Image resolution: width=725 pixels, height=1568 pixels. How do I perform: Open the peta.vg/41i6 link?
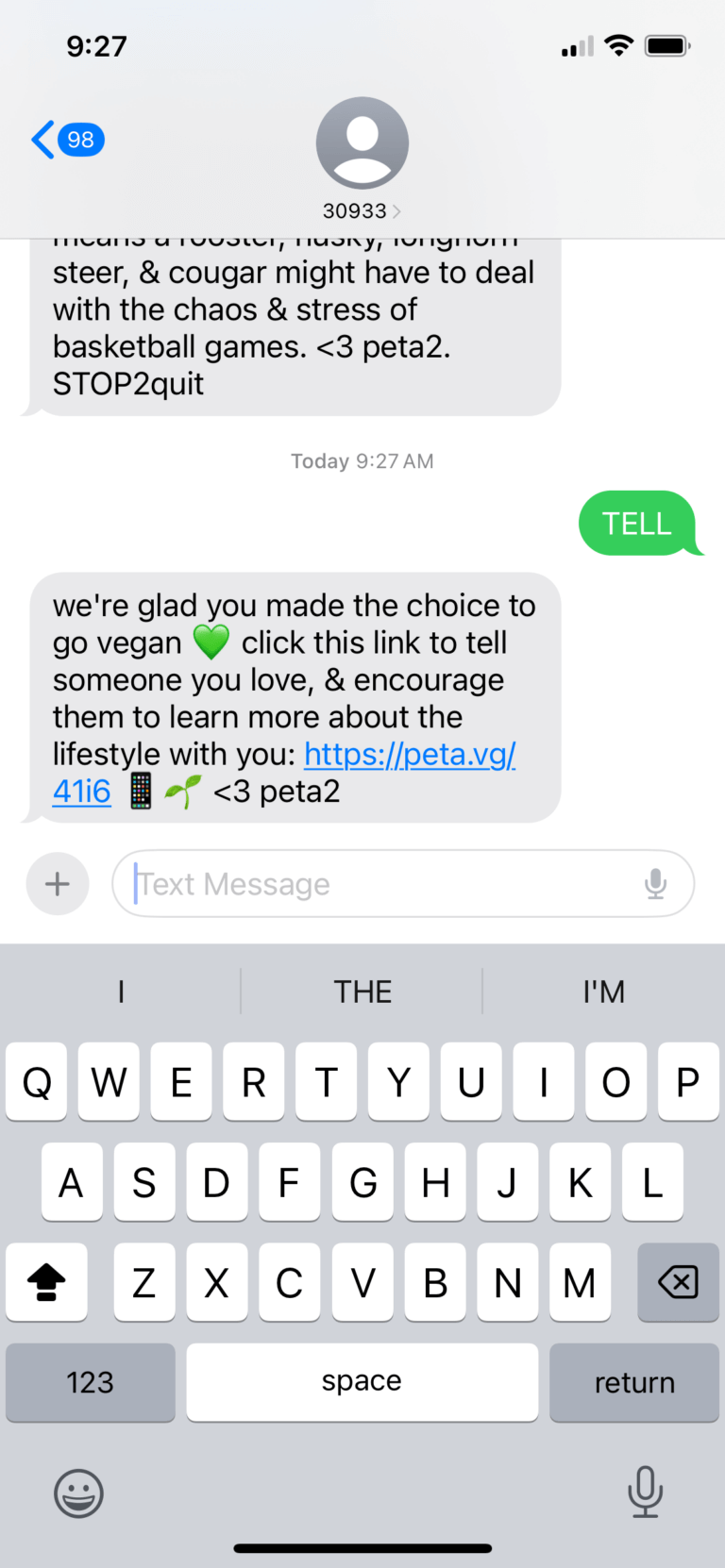tap(409, 755)
